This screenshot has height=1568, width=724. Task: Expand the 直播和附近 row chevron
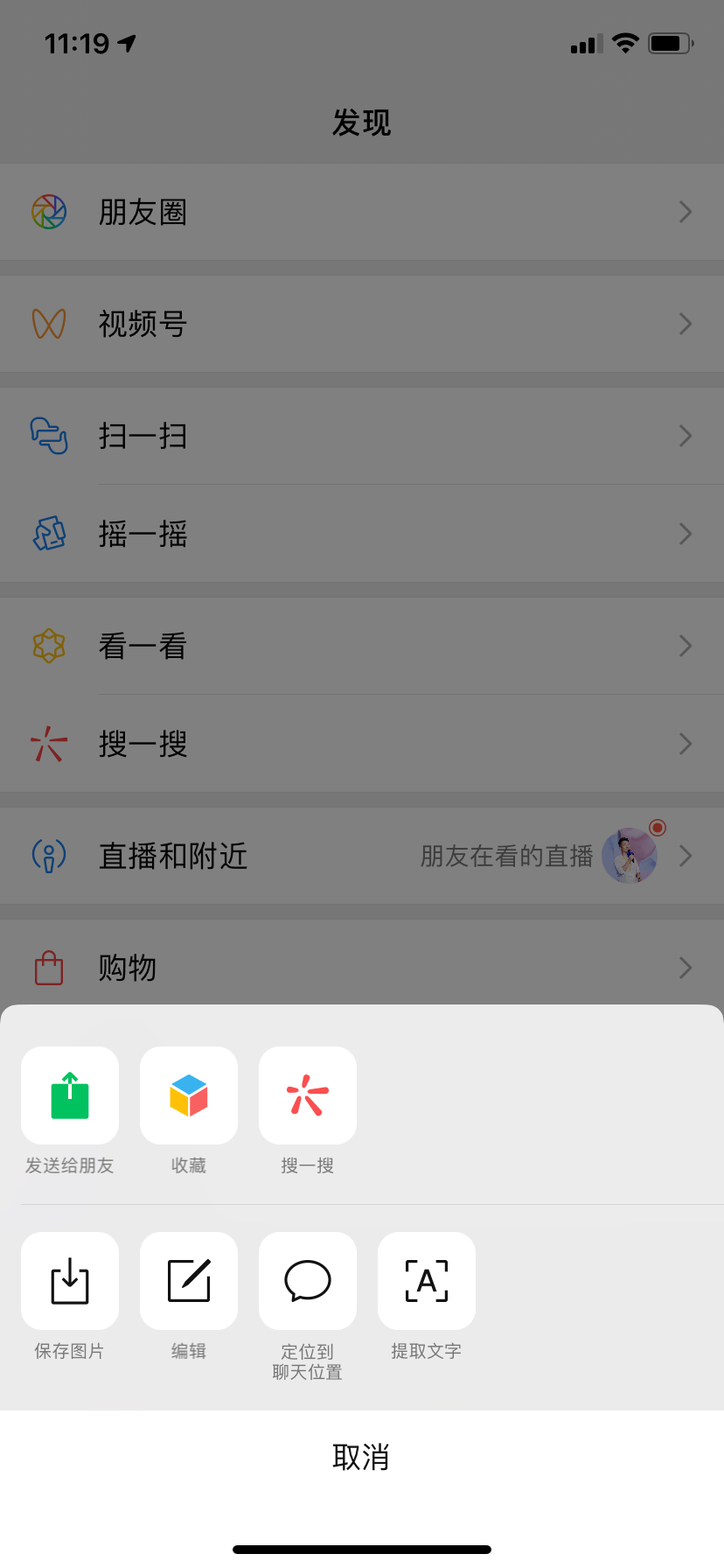point(686,856)
